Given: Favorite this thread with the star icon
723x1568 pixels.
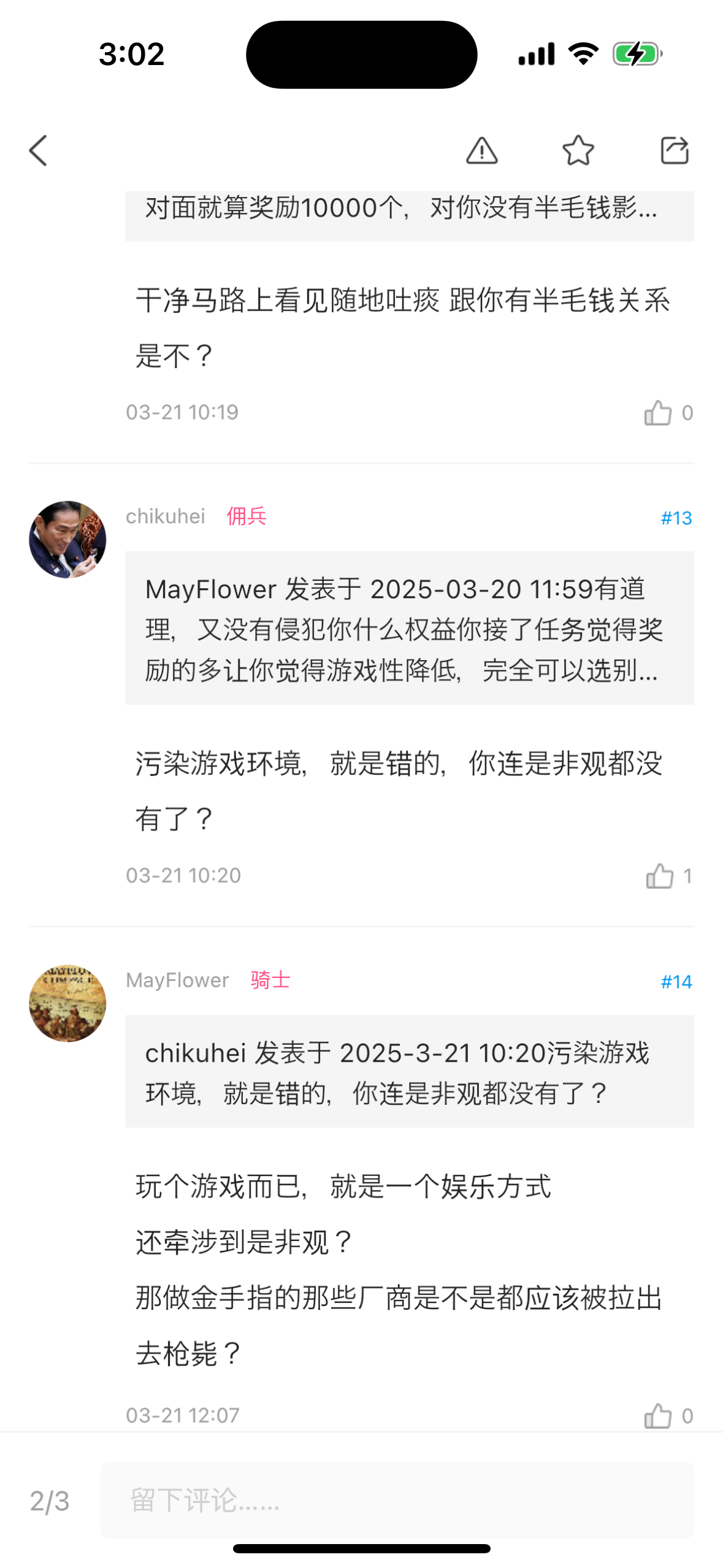Looking at the screenshot, I should 578,150.
